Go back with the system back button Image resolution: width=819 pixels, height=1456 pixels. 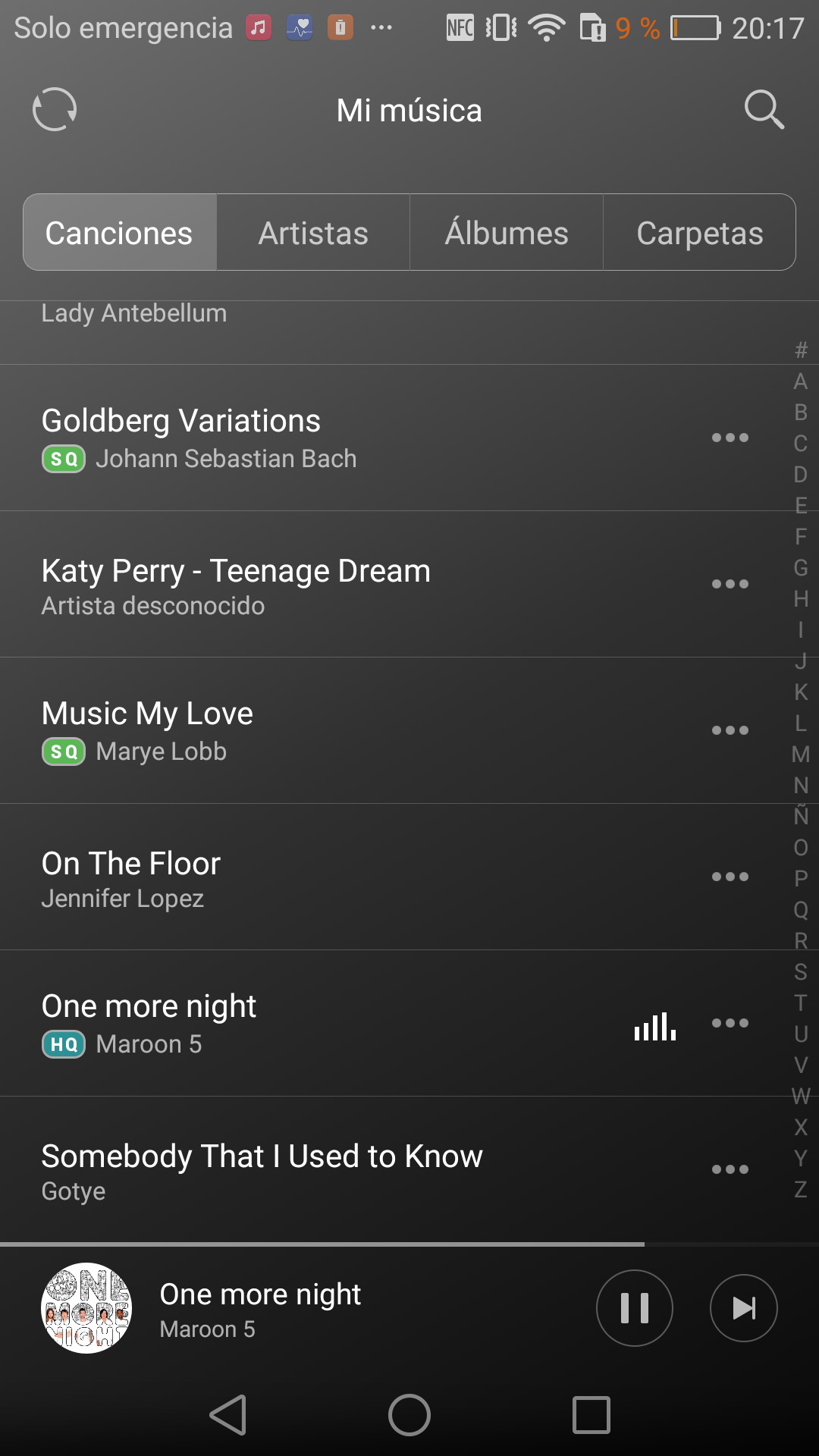pyautogui.click(x=227, y=1415)
